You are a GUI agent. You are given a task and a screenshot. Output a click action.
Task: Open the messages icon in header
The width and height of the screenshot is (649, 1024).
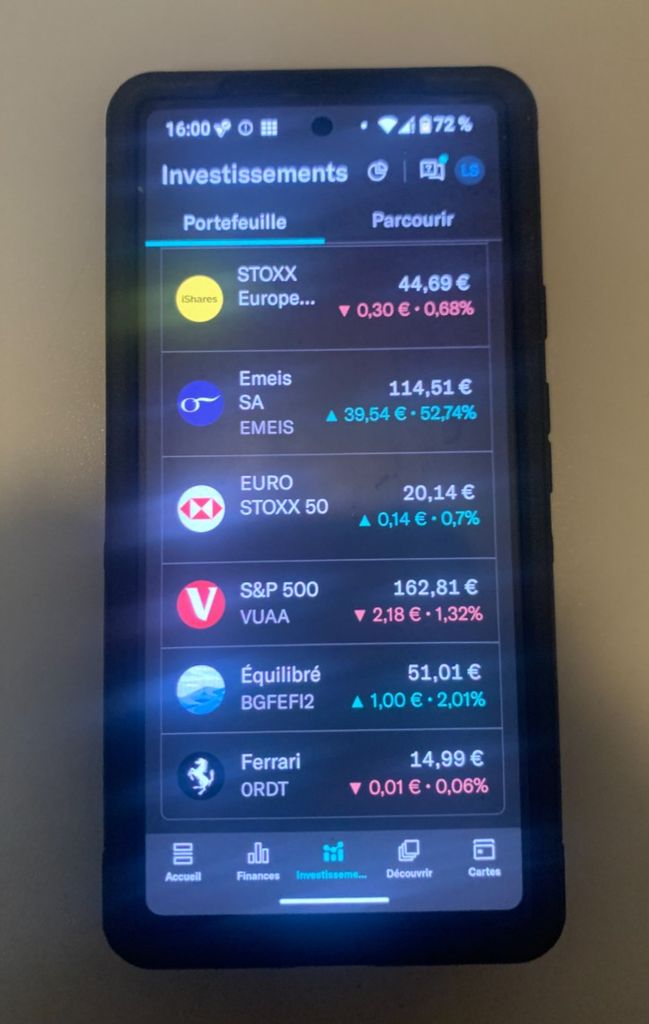[432, 170]
